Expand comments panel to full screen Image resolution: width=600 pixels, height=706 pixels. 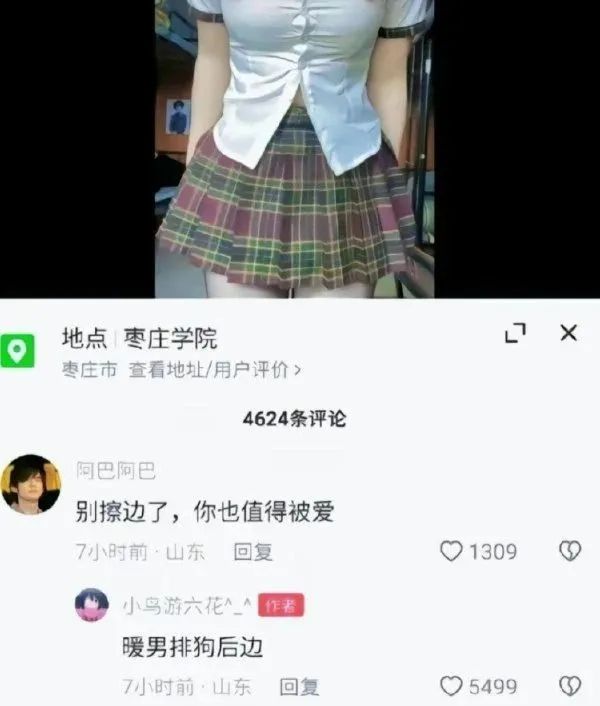click(x=515, y=335)
